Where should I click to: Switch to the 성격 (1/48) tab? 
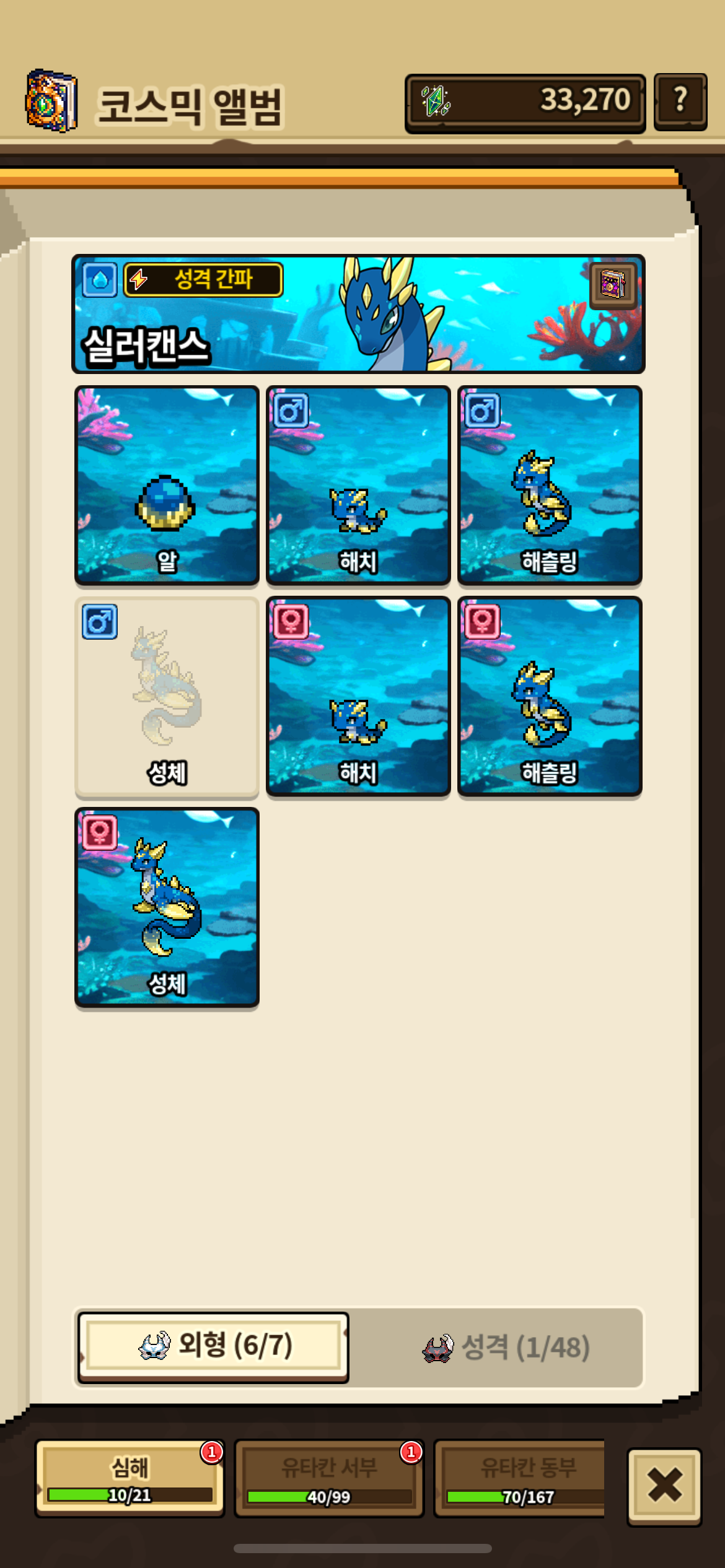[x=505, y=1348]
